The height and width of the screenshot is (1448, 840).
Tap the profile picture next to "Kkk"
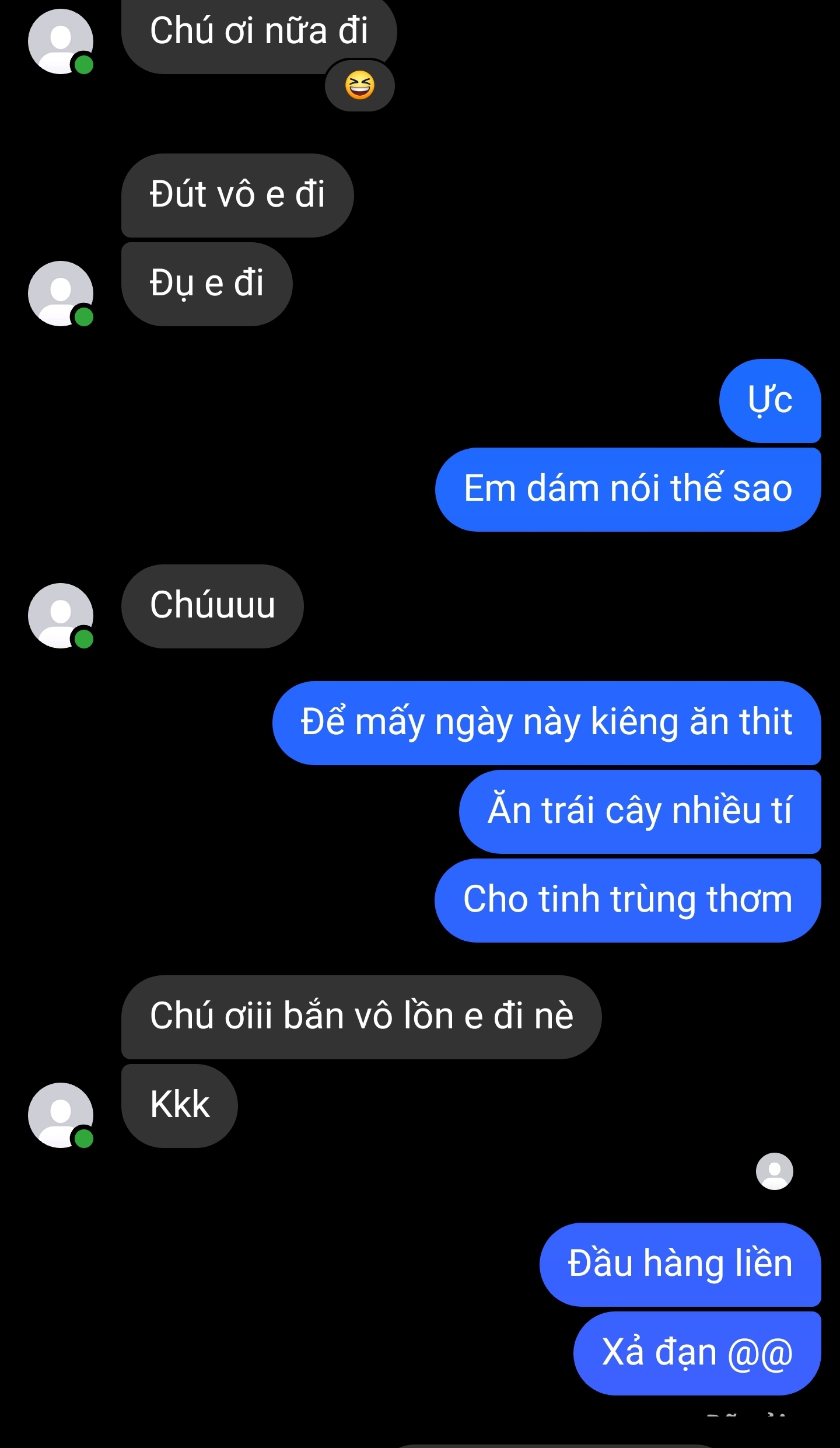[61, 1115]
